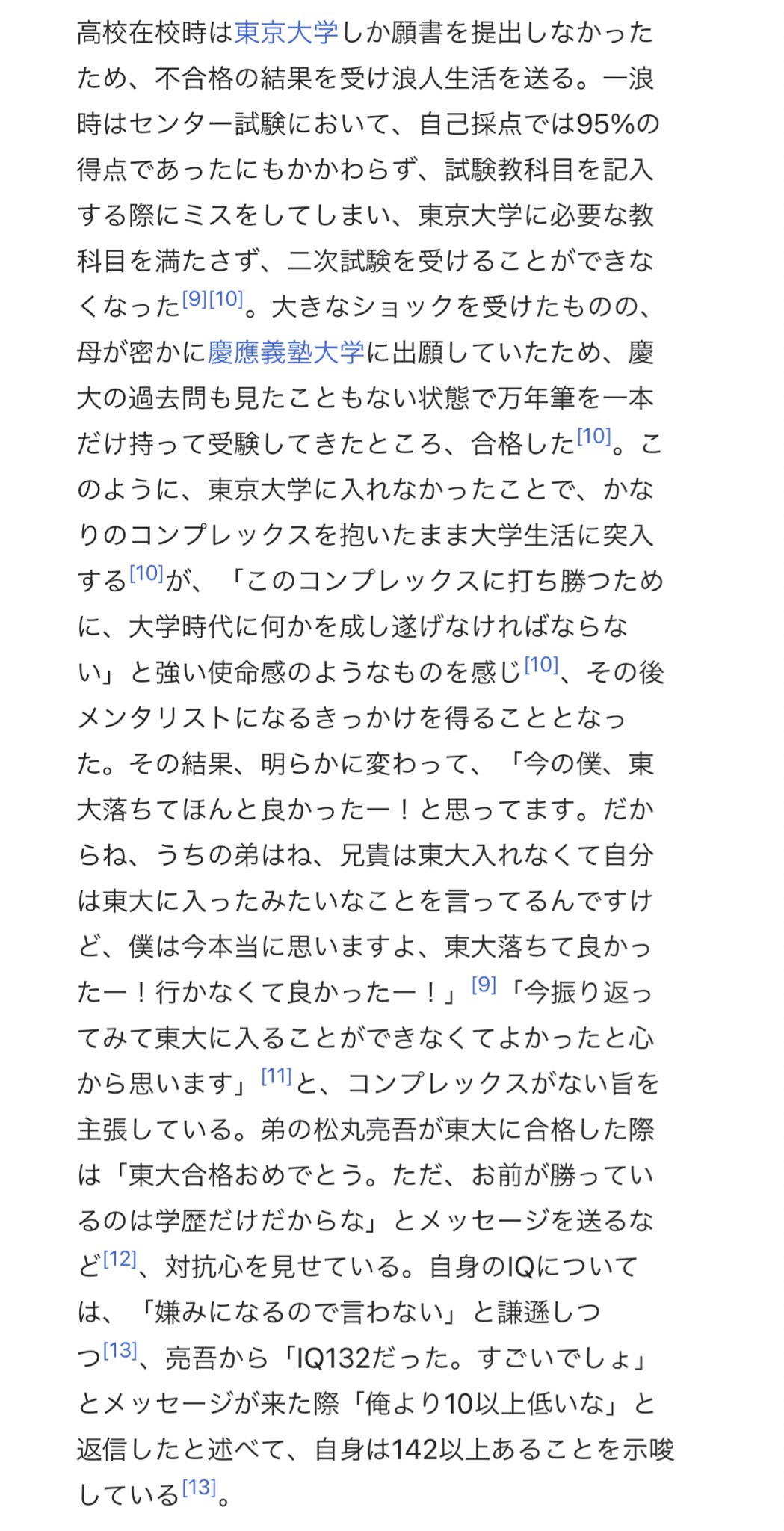The height and width of the screenshot is (1531, 784).
Task: View citation [13] at the very end
Action: point(199,1488)
